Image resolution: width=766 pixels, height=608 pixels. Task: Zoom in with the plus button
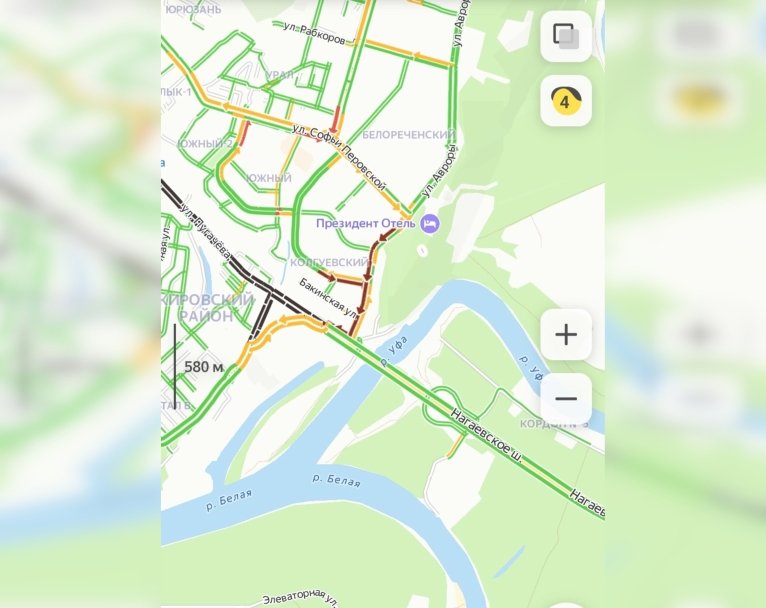(566, 334)
